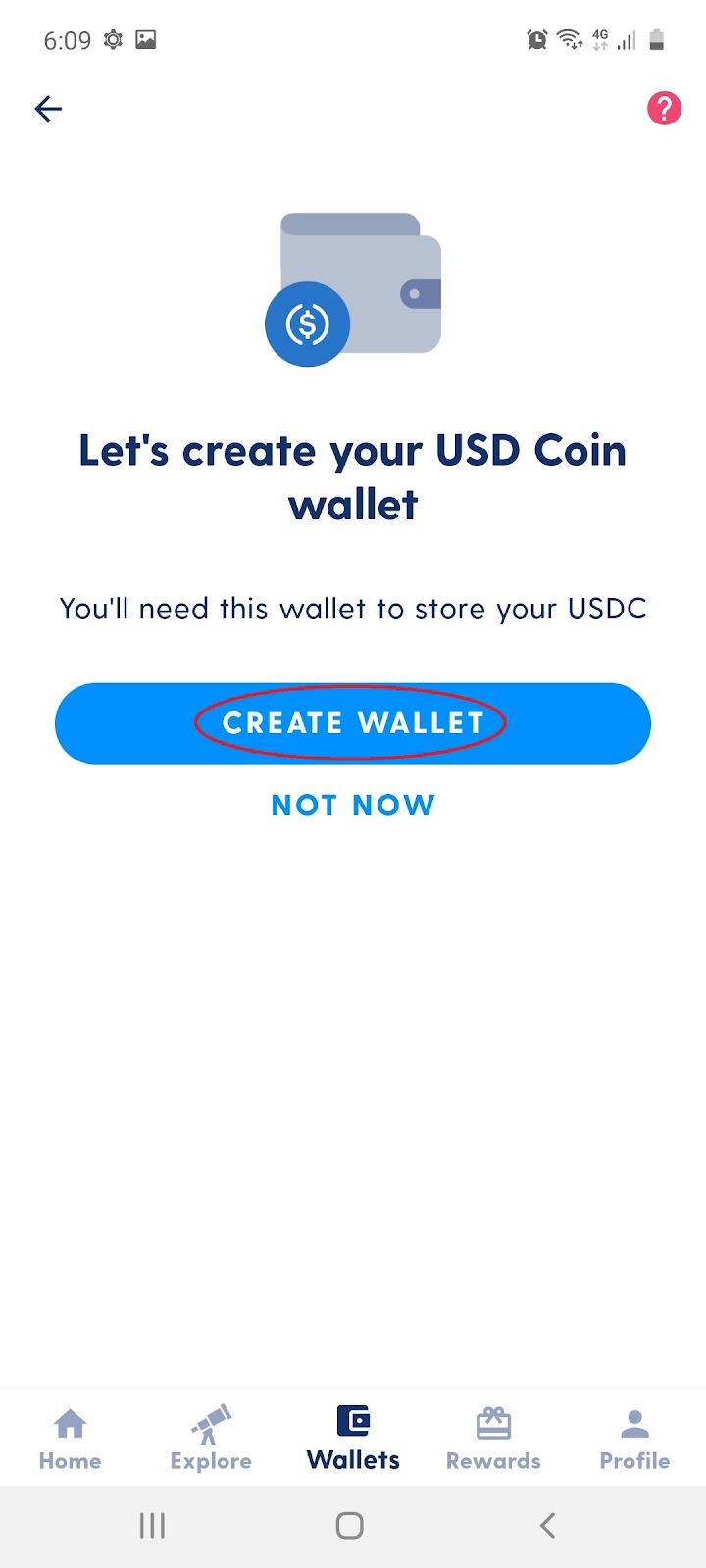Viewport: 706px width, 1568px height.
Task: Tap the Create Wallet button
Action: tap(352, 723)
